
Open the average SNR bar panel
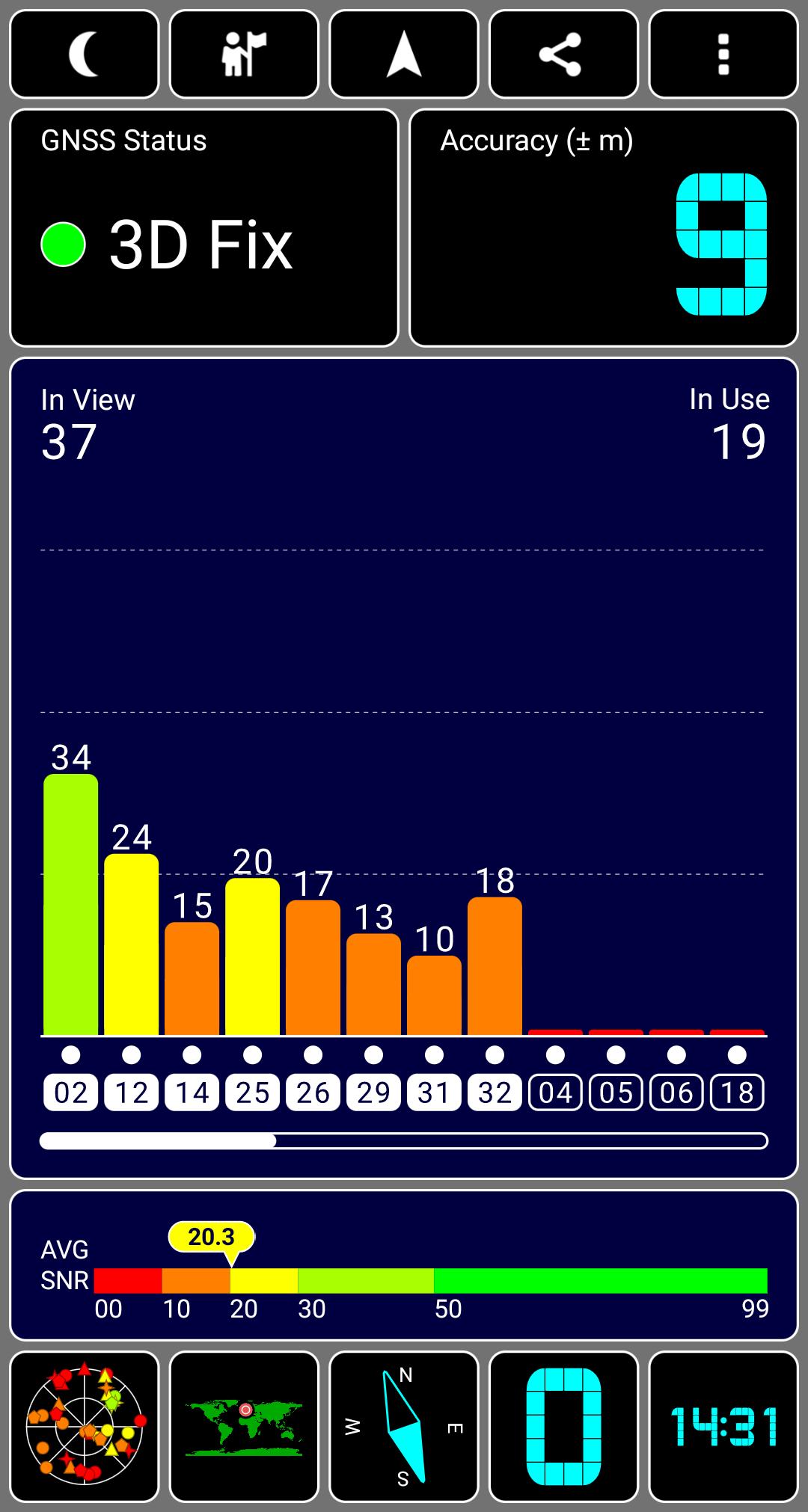[404, 1265]
